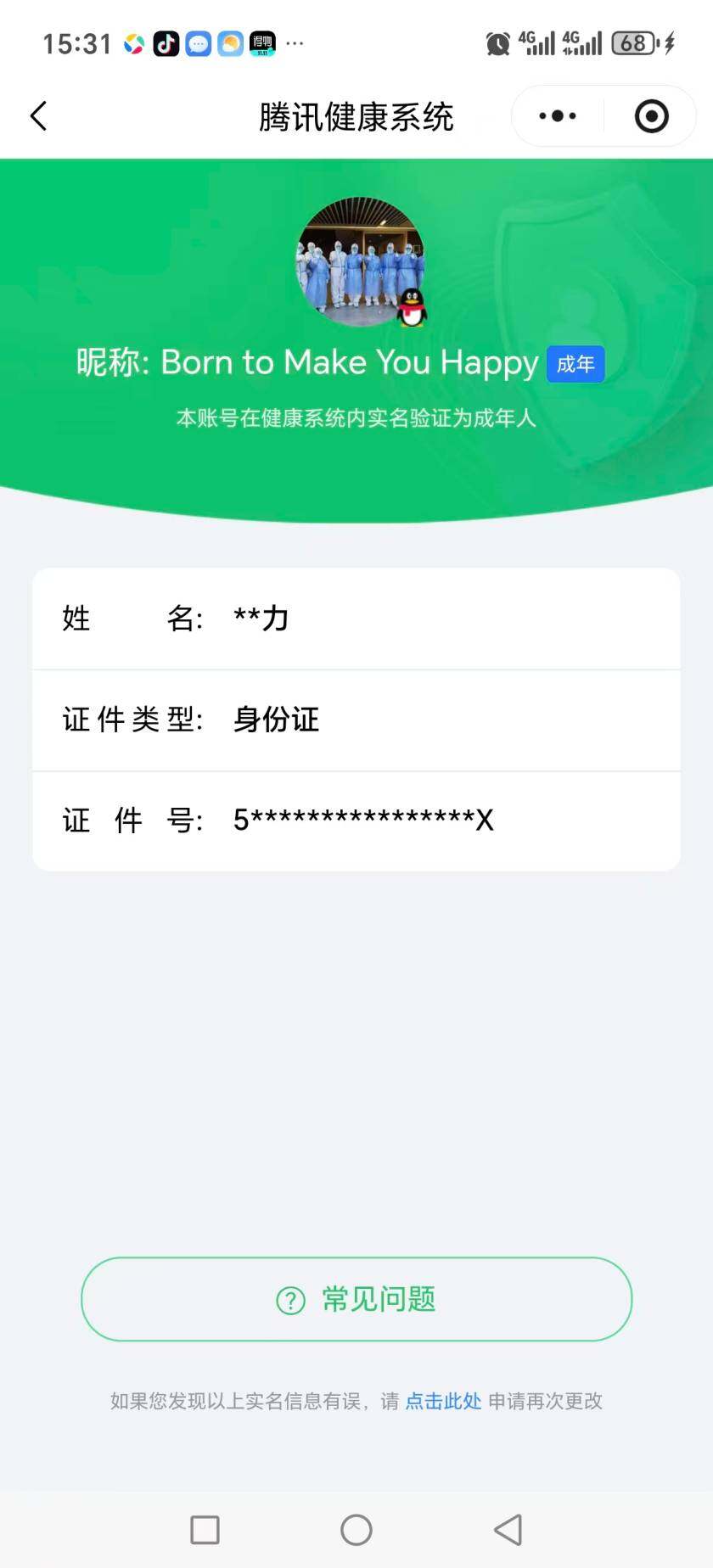
Task: Tap the recent apps square navigation key
Action: pos(204,1530)
